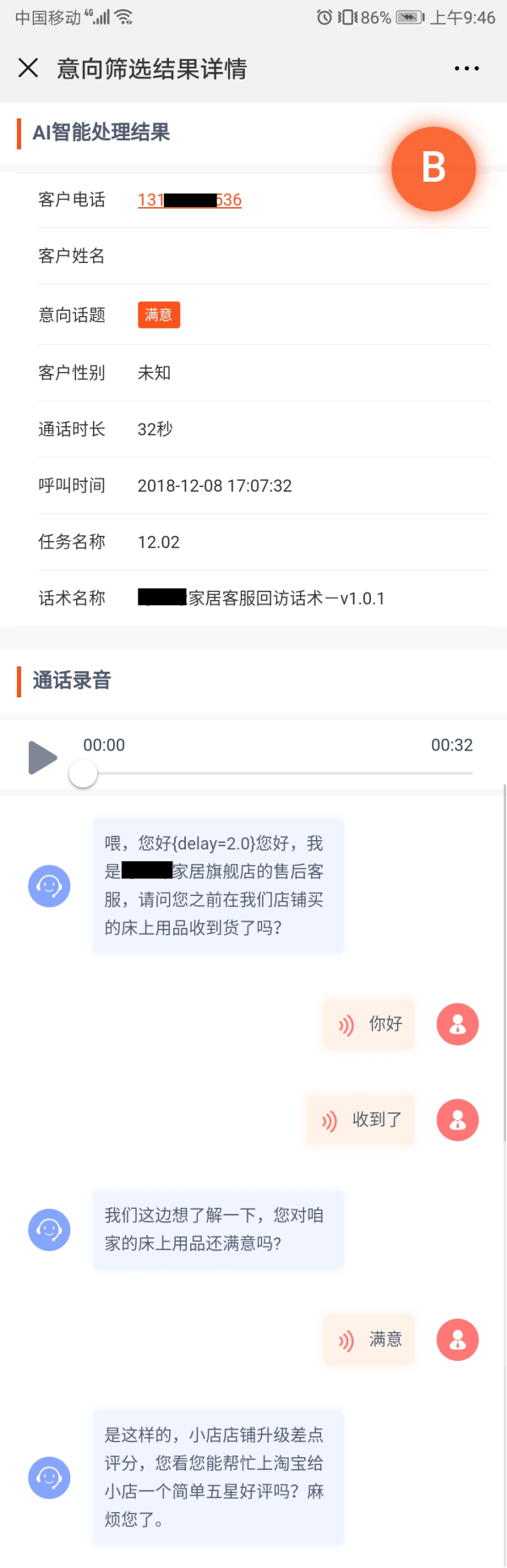Viewport: 507px width, 1568px height.
Task: Close the 意向筛选结果详情 page
Action: point(28,68)
